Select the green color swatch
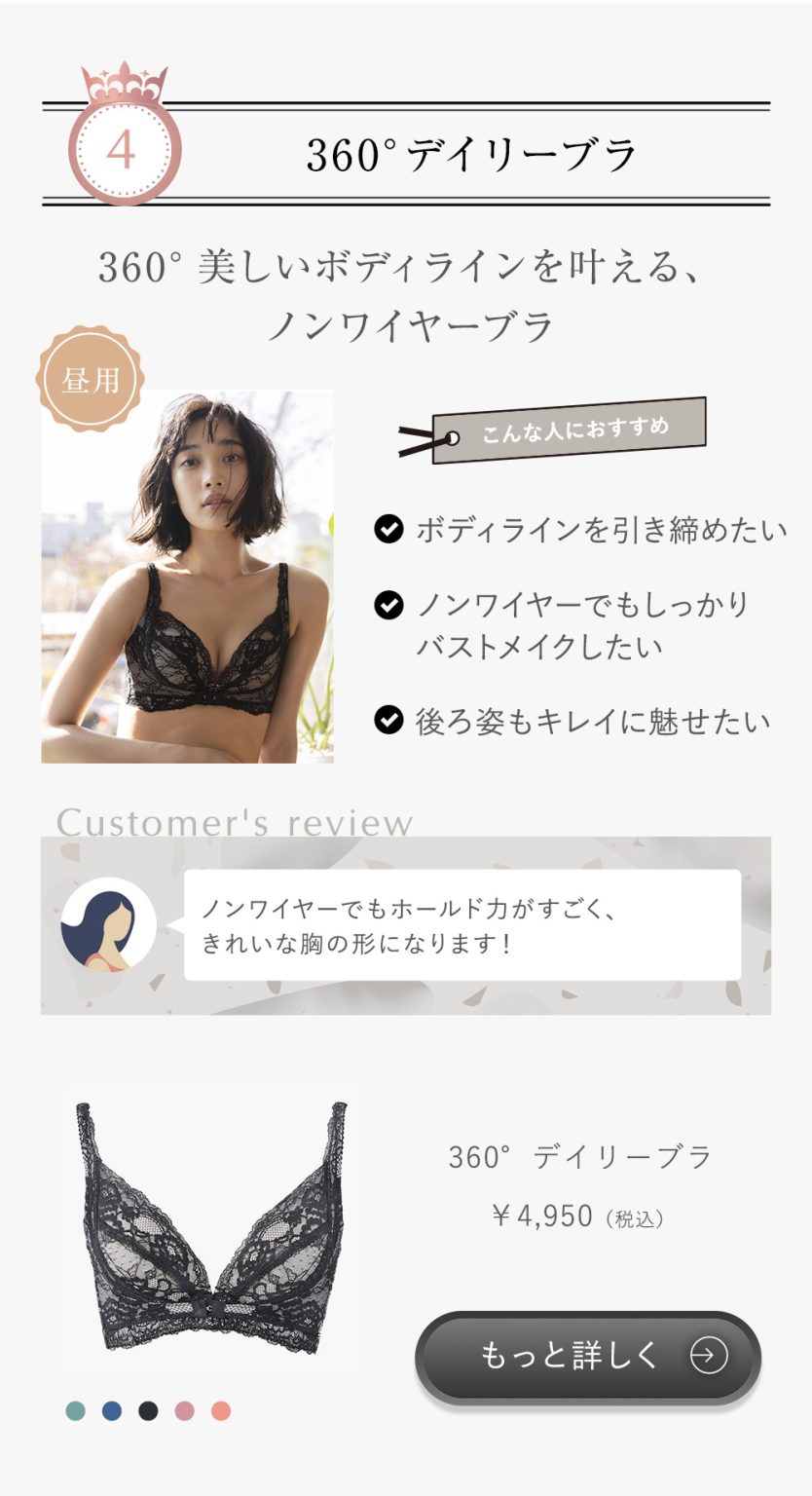812x1496 pixels. click(75, 1410)
